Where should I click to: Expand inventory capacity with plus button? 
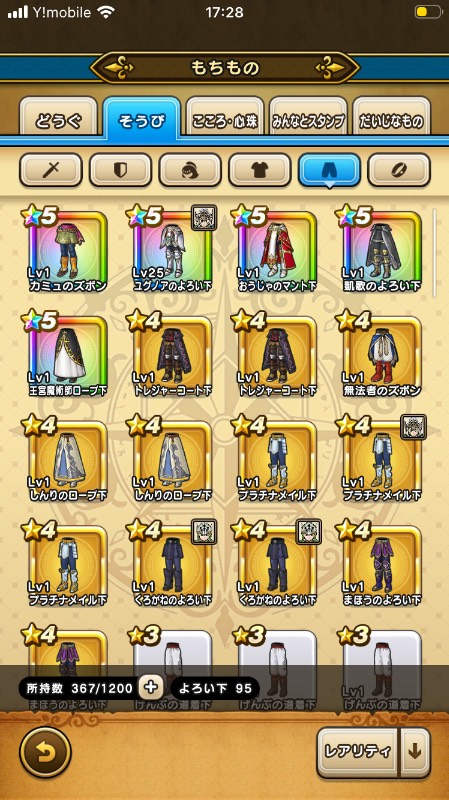pyautogui.click(x=151, y=688)
